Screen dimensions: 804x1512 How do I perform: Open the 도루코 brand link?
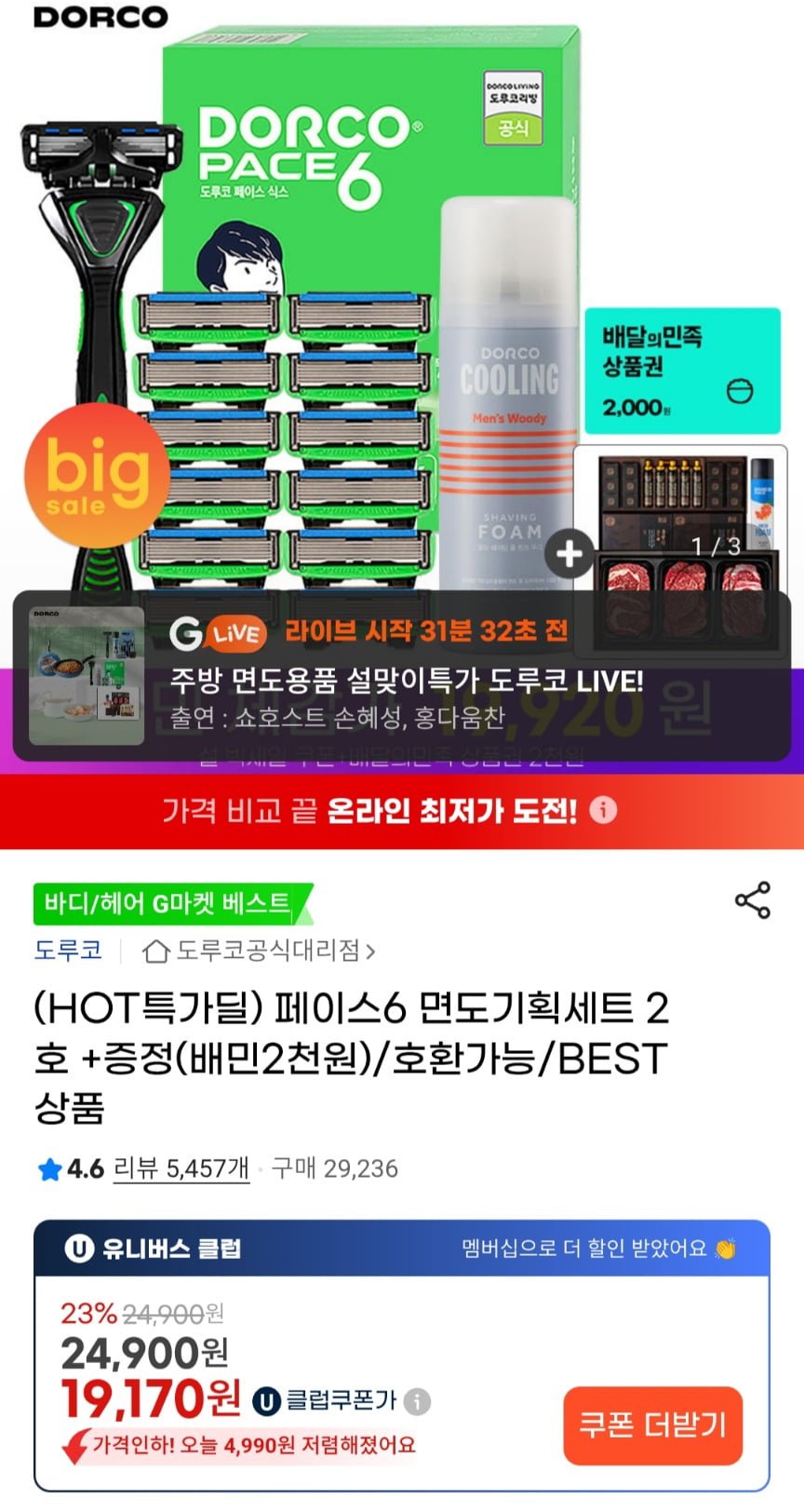point(68,950)
